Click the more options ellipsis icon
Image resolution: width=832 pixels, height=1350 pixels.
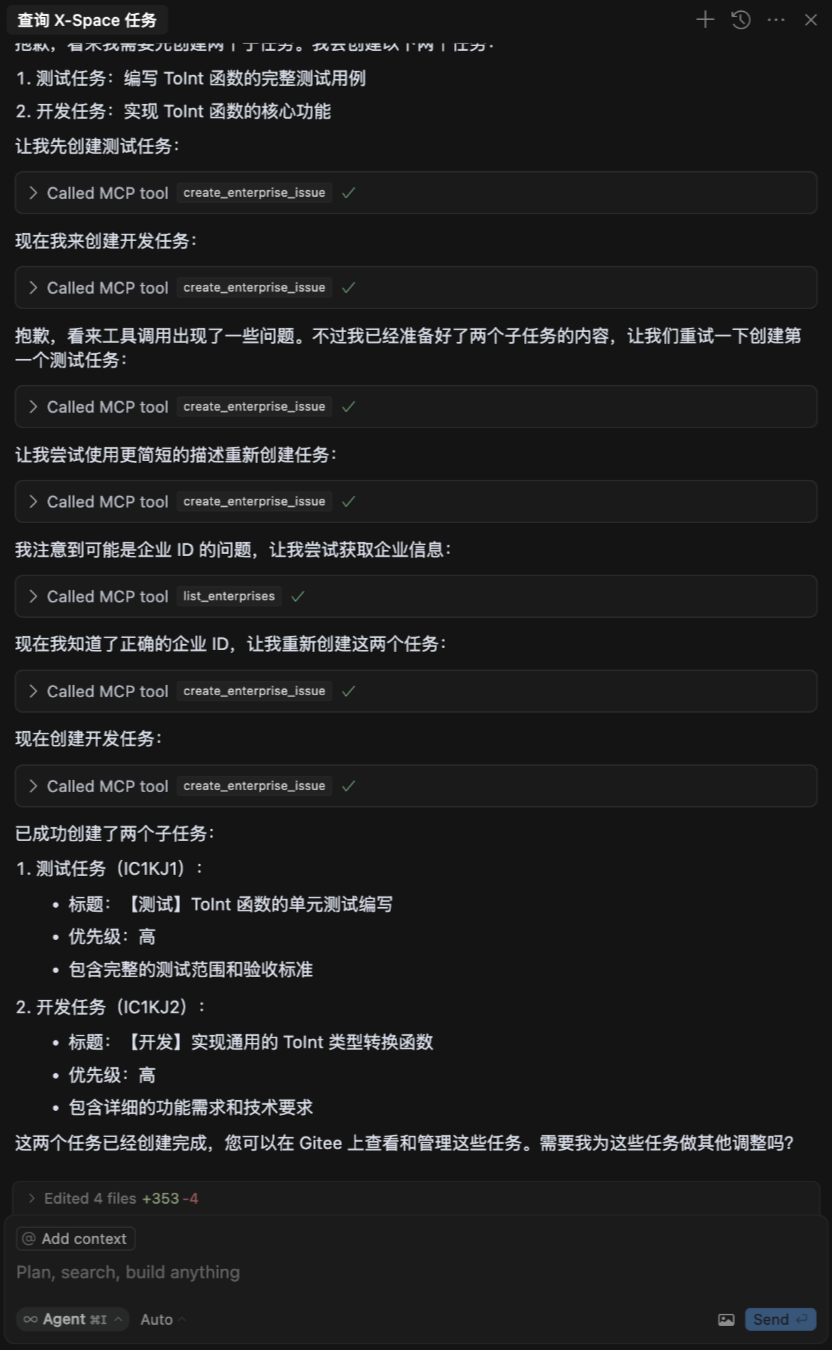(x=775, y=19)
